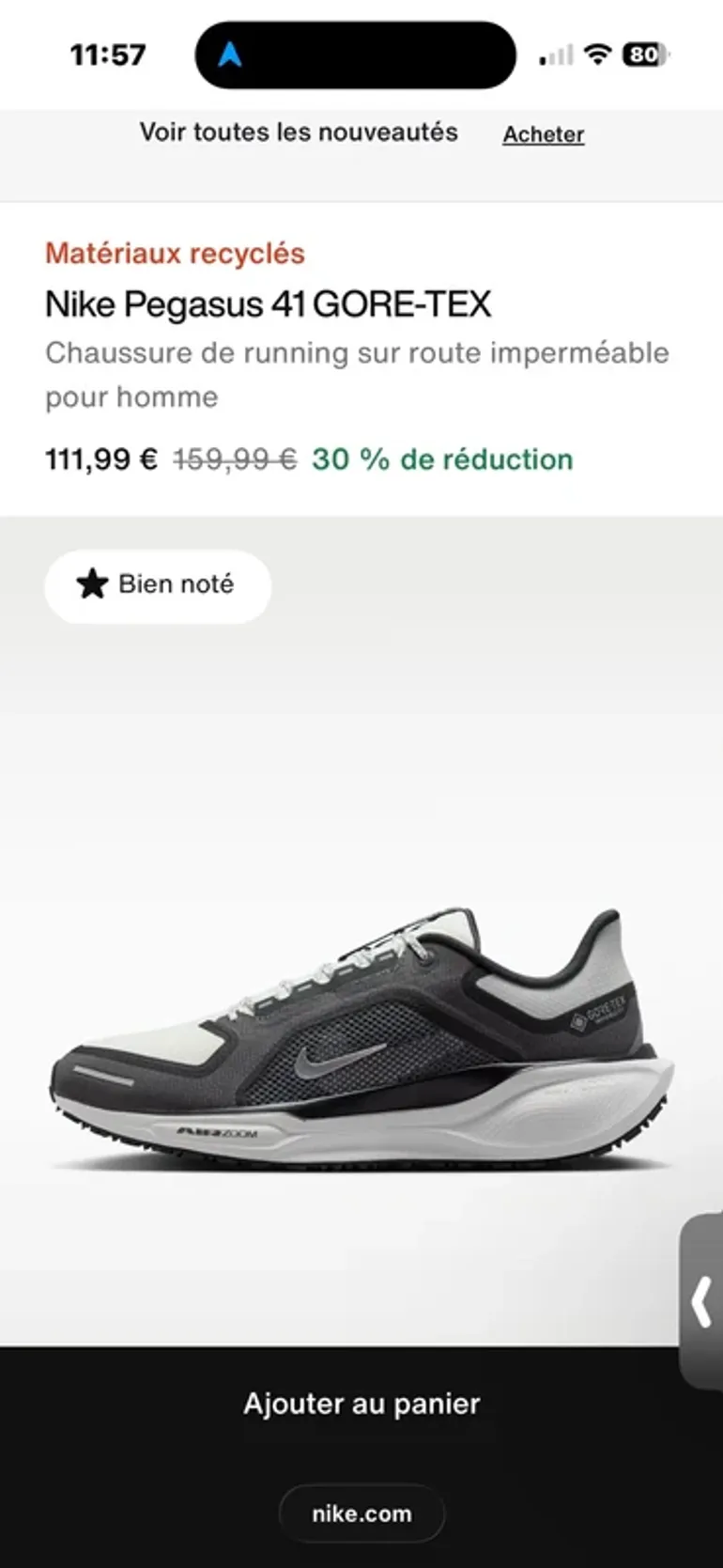Add the shoe with Ajouter au panier
The height and width of the screenshot is (1568, 723).
coord(361,1404)
